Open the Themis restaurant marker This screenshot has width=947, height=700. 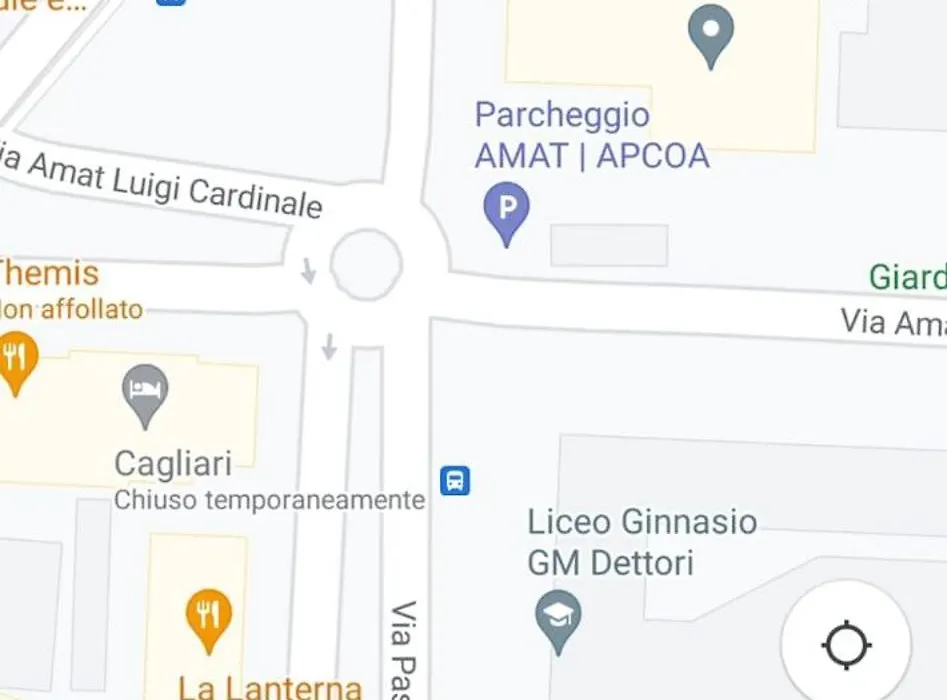point(15,358)
